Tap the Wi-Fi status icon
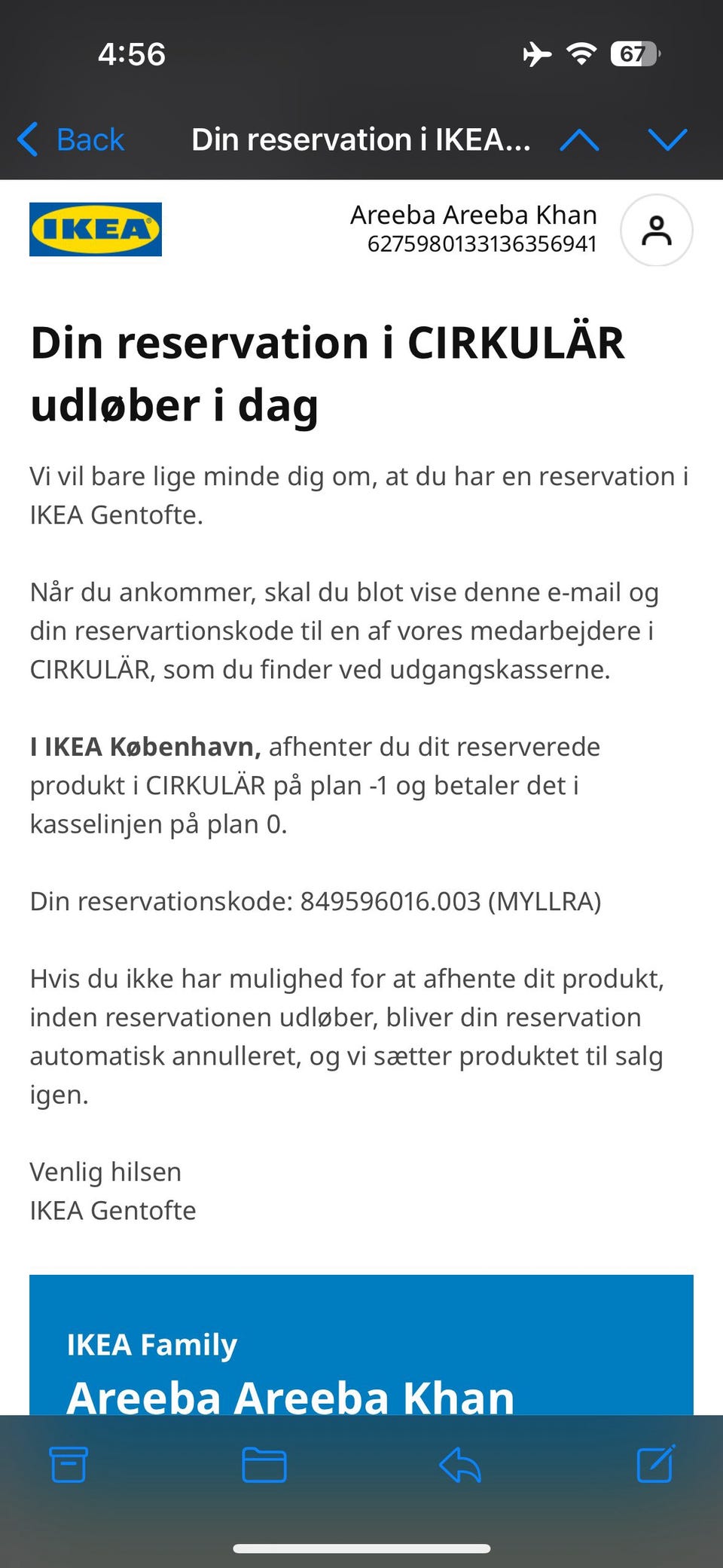The image size is (723, 1568). [x=580, y=53]
